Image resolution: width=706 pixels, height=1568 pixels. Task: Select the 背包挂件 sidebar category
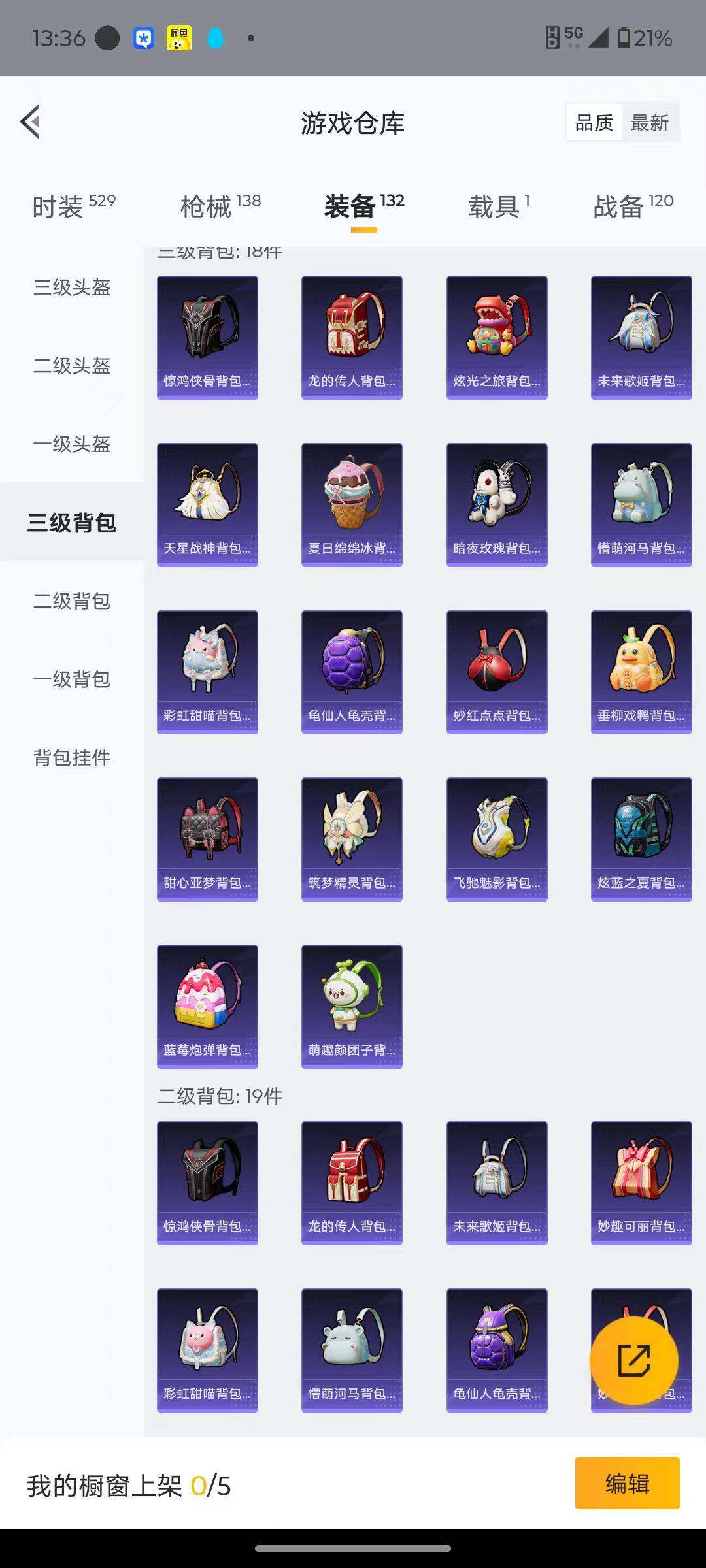coord(72,759)
